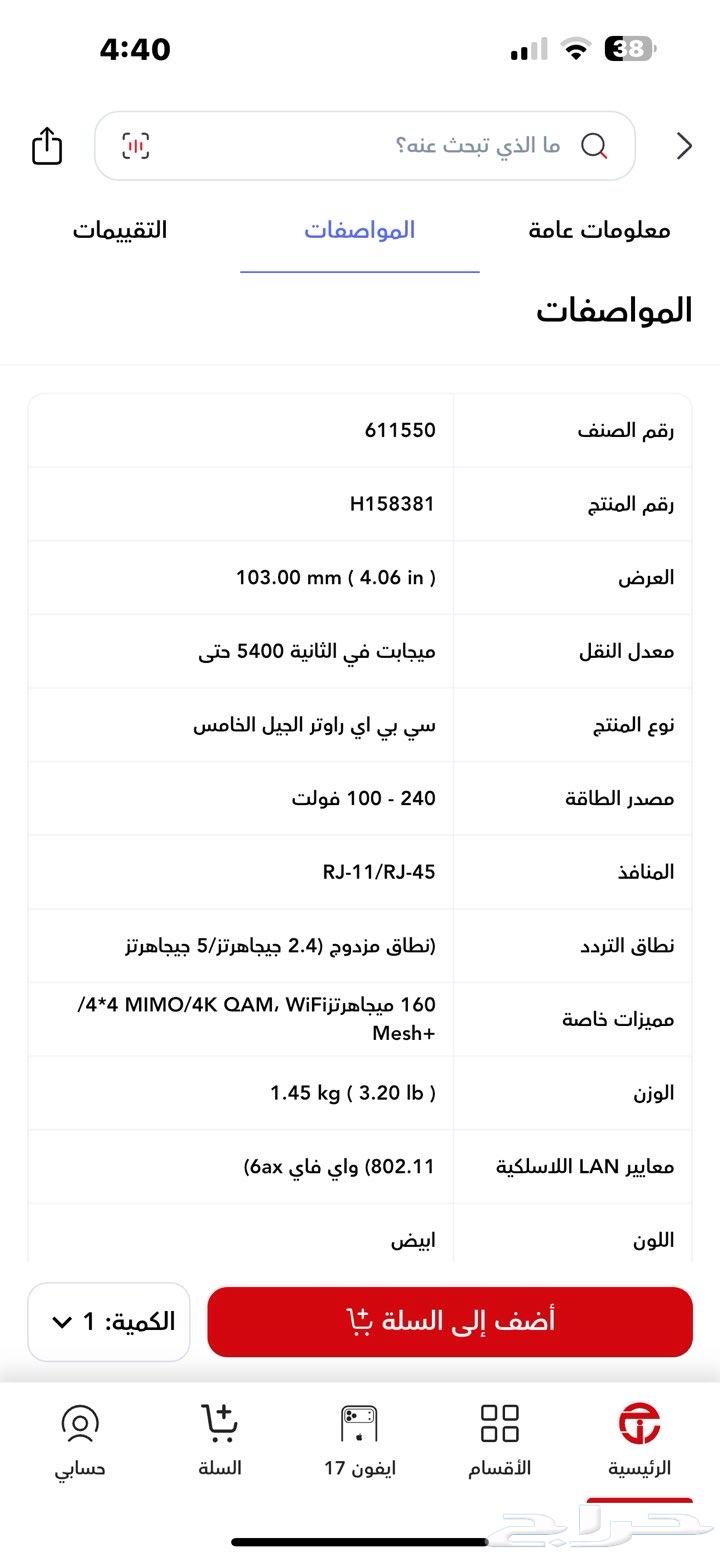Open the barcode scanner in search bar
The image size is (720, 1560).
136,146
